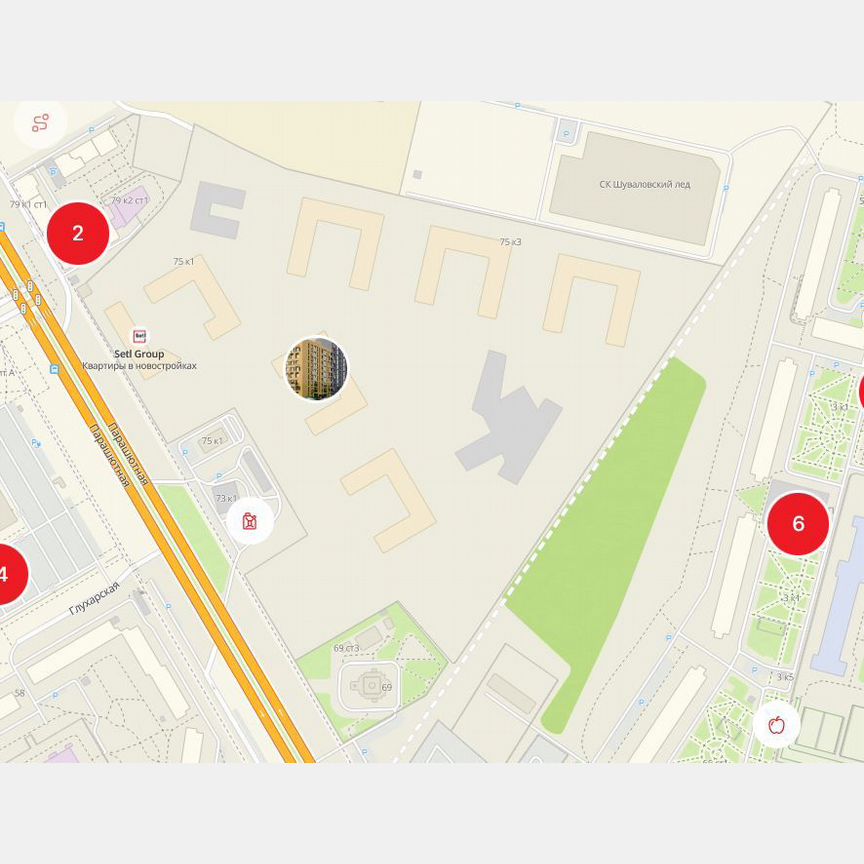The width and height of the screenshot is (864, 864).
Task: Open the Setl Group place label
Action: click(139, 354)
